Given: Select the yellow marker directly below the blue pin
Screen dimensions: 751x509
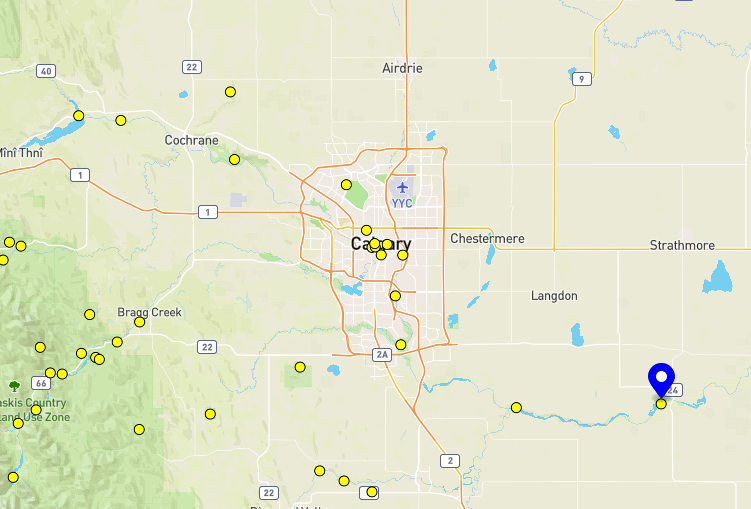Looking at the screenshot, I should point(661,404).
